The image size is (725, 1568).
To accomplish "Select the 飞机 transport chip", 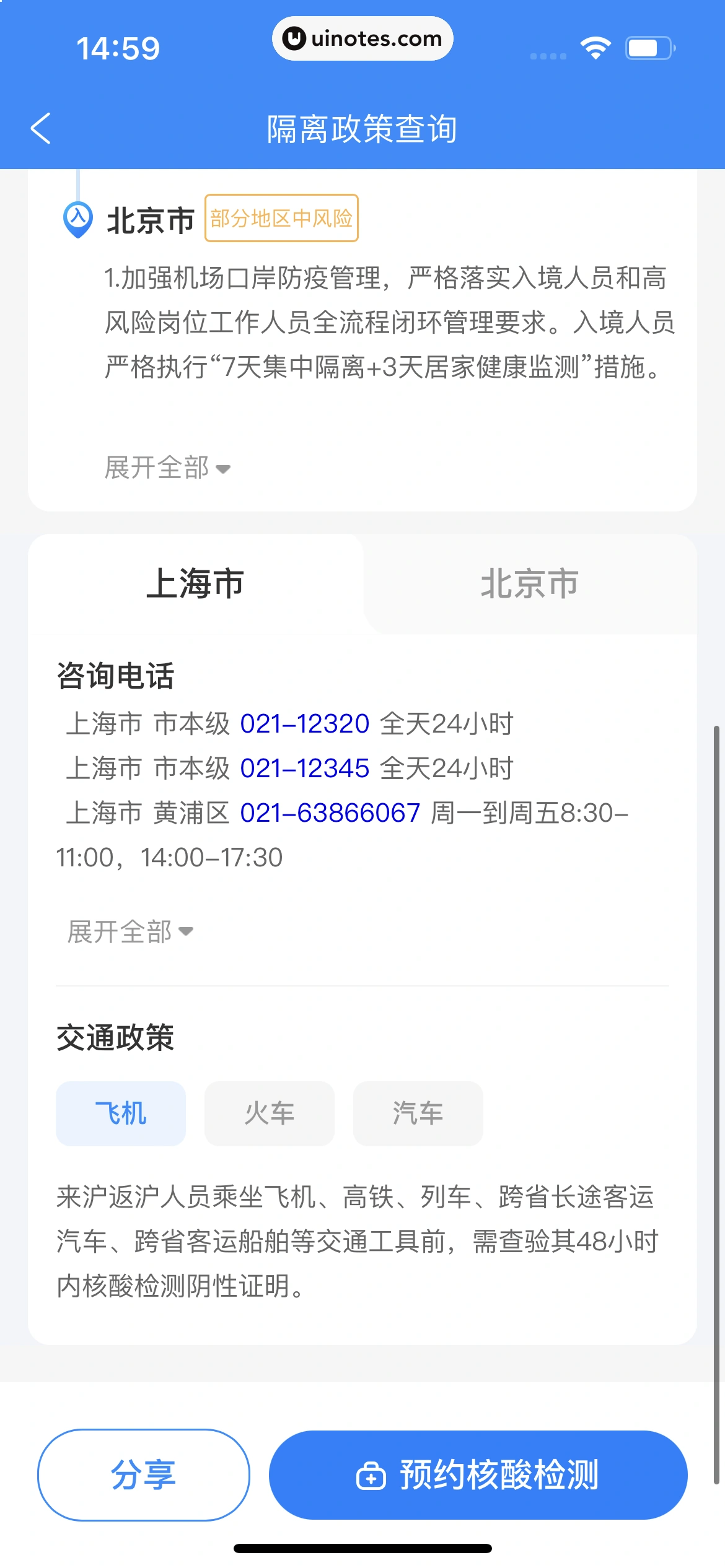I will coord(121,1113).
